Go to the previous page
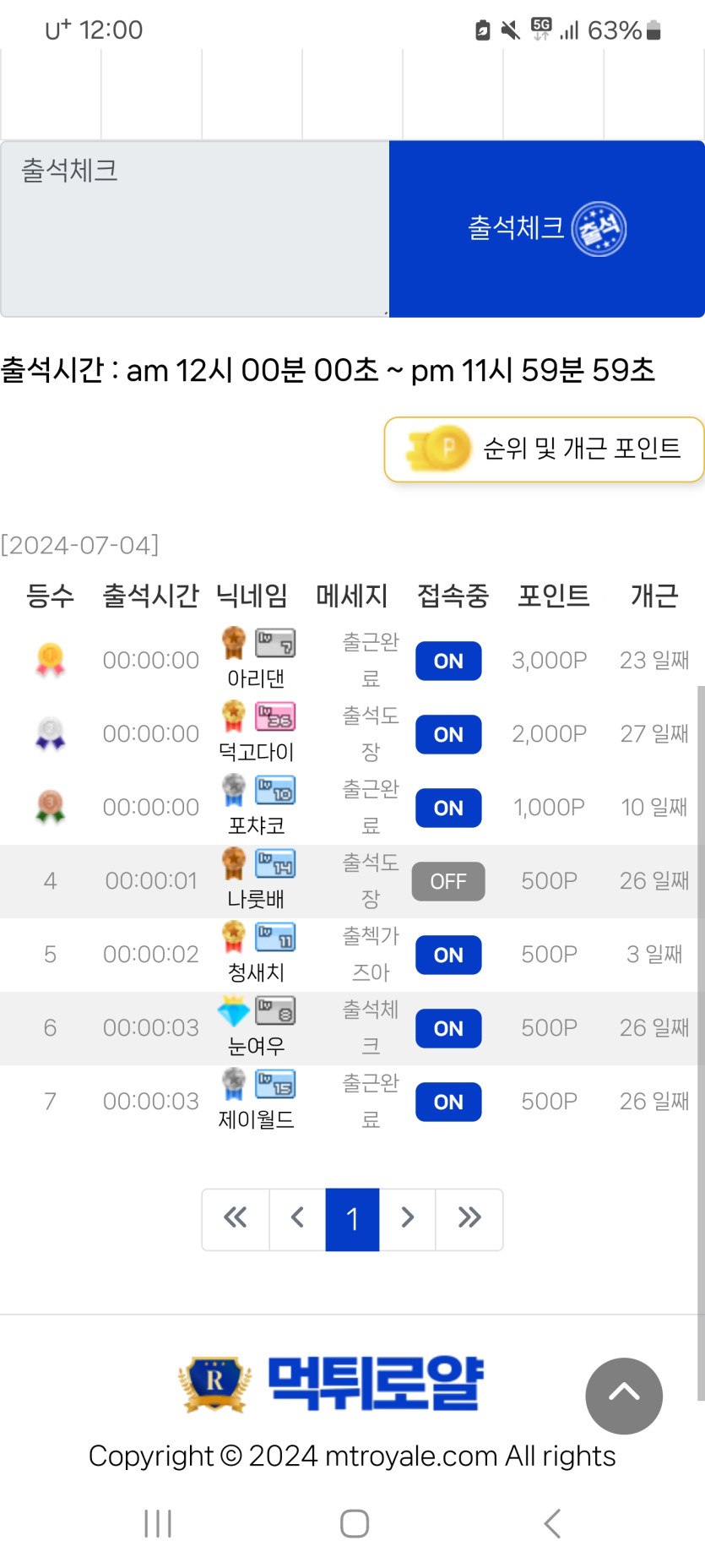 coord(297,1218)
